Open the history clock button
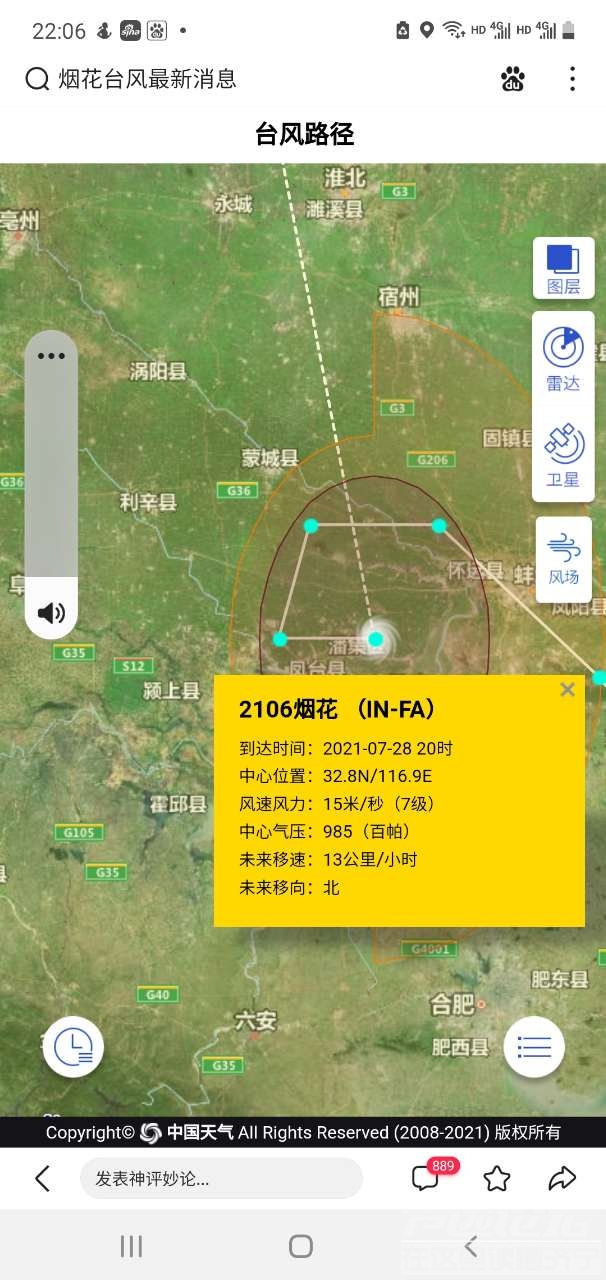The width and height of the screenshot is (606, 1280). pos(73,1047)
